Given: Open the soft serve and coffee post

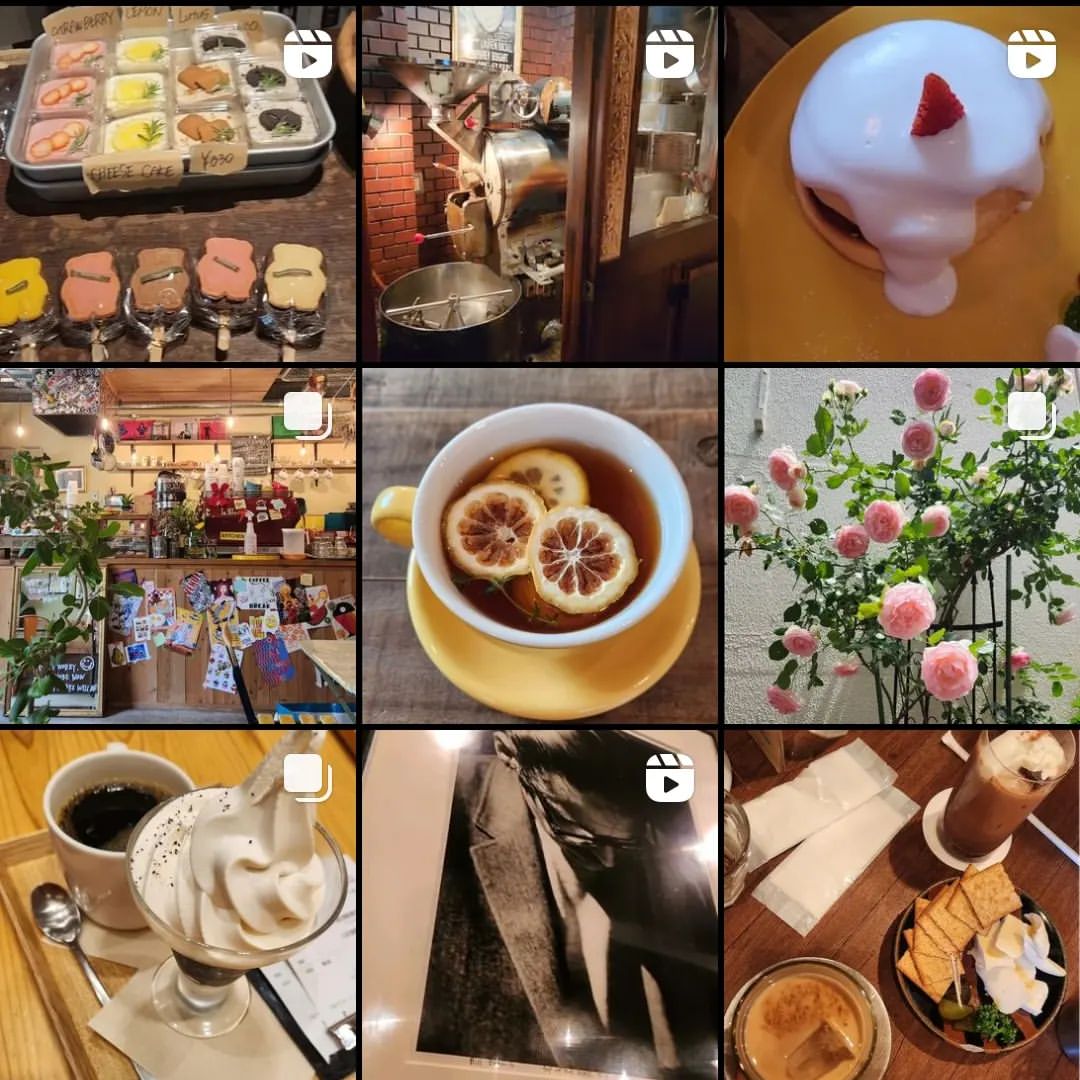Looking at the screenshot, I should 178,905.
